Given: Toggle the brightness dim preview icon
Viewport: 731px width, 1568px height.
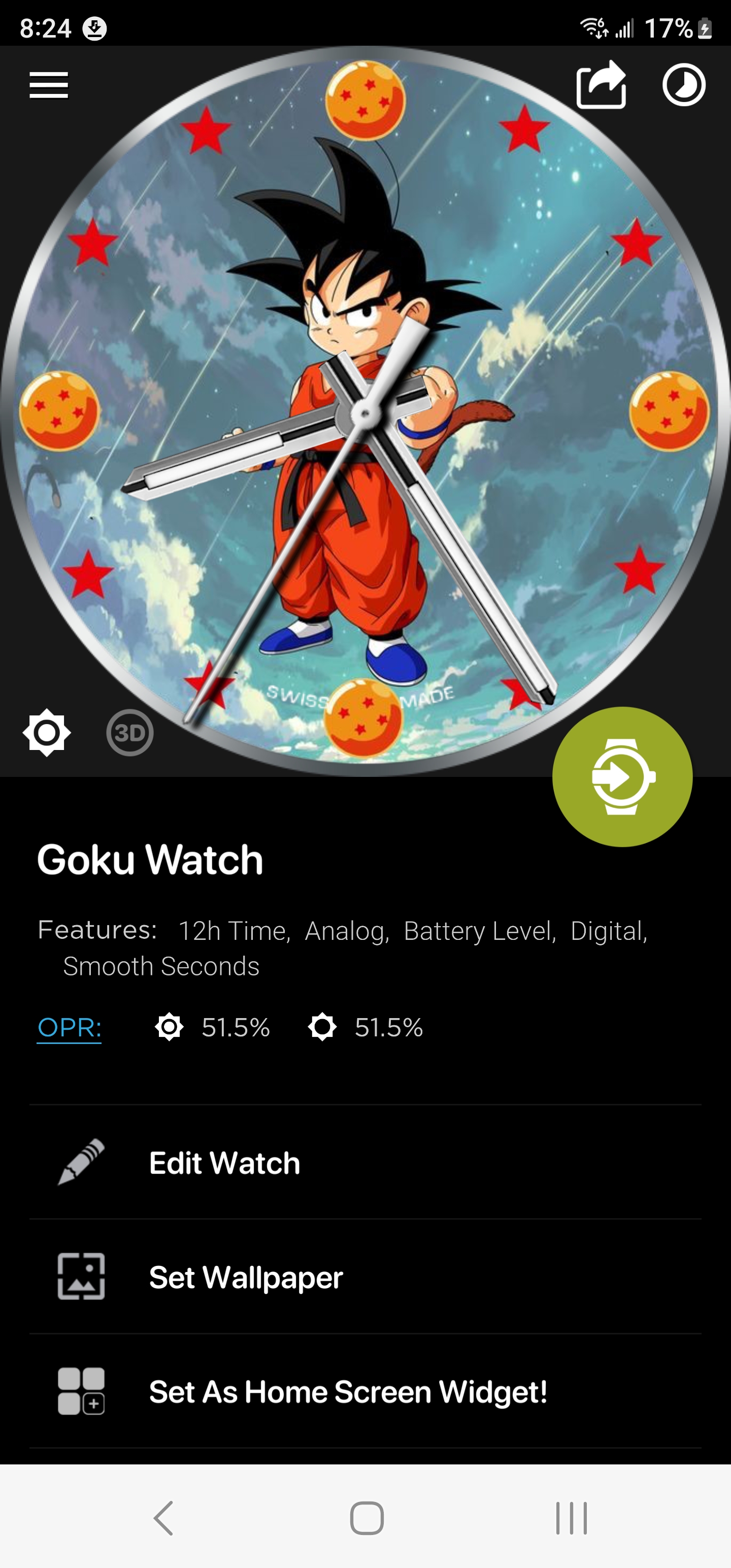Looking at the screenshot, I should (47, 732).
